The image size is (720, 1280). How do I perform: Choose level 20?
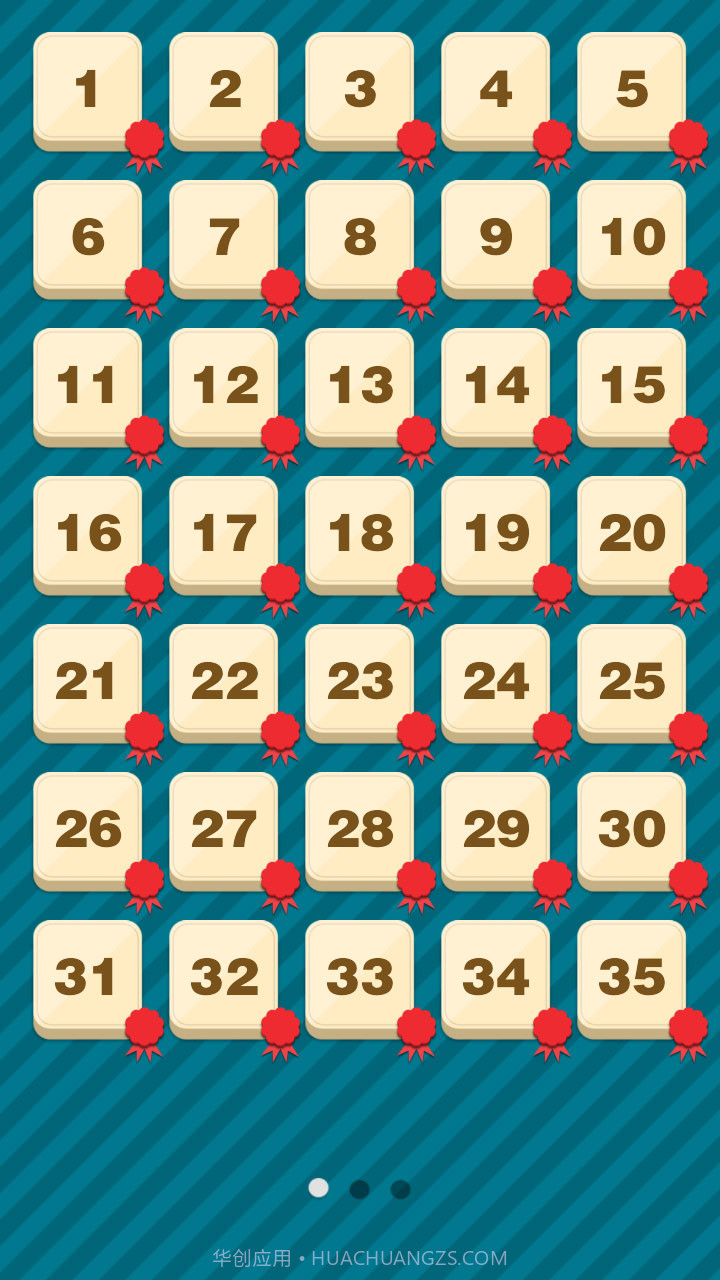tap(632, 534)
